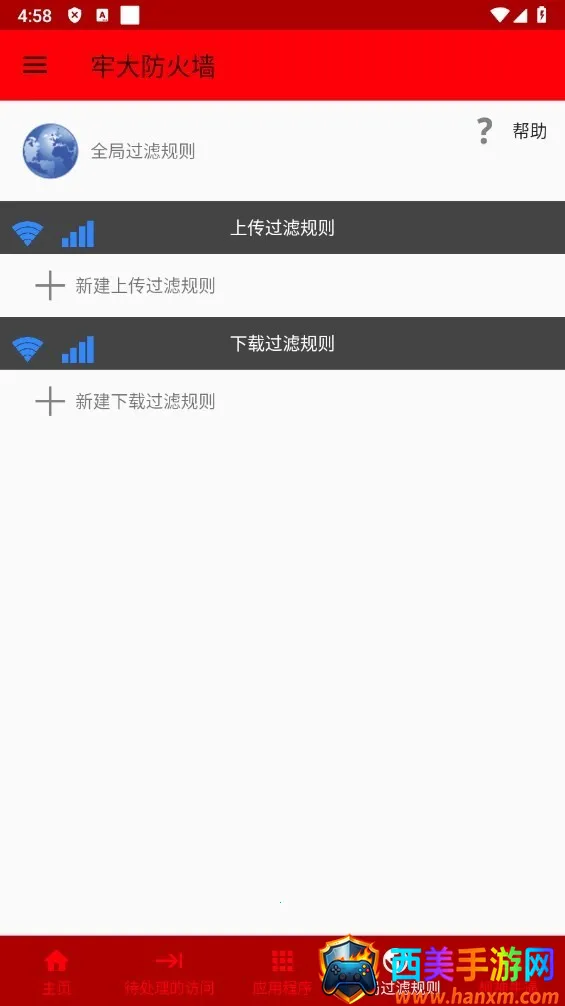This screenshot has height=1006, width=565.
Task: Switch to the 待处理的访问 tab
Action: click(x=169, y=971)
